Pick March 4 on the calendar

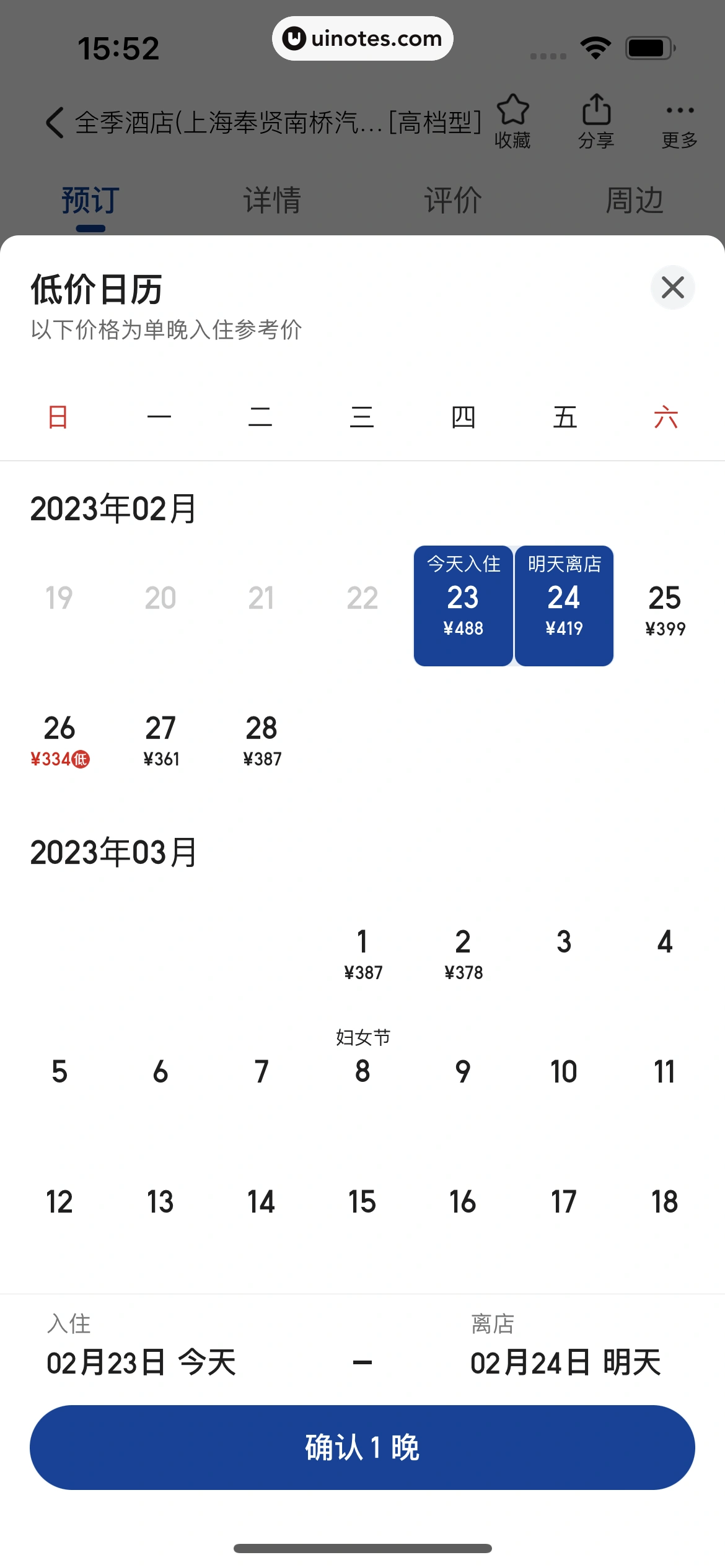pyautogui.click(x=665, y=942)
